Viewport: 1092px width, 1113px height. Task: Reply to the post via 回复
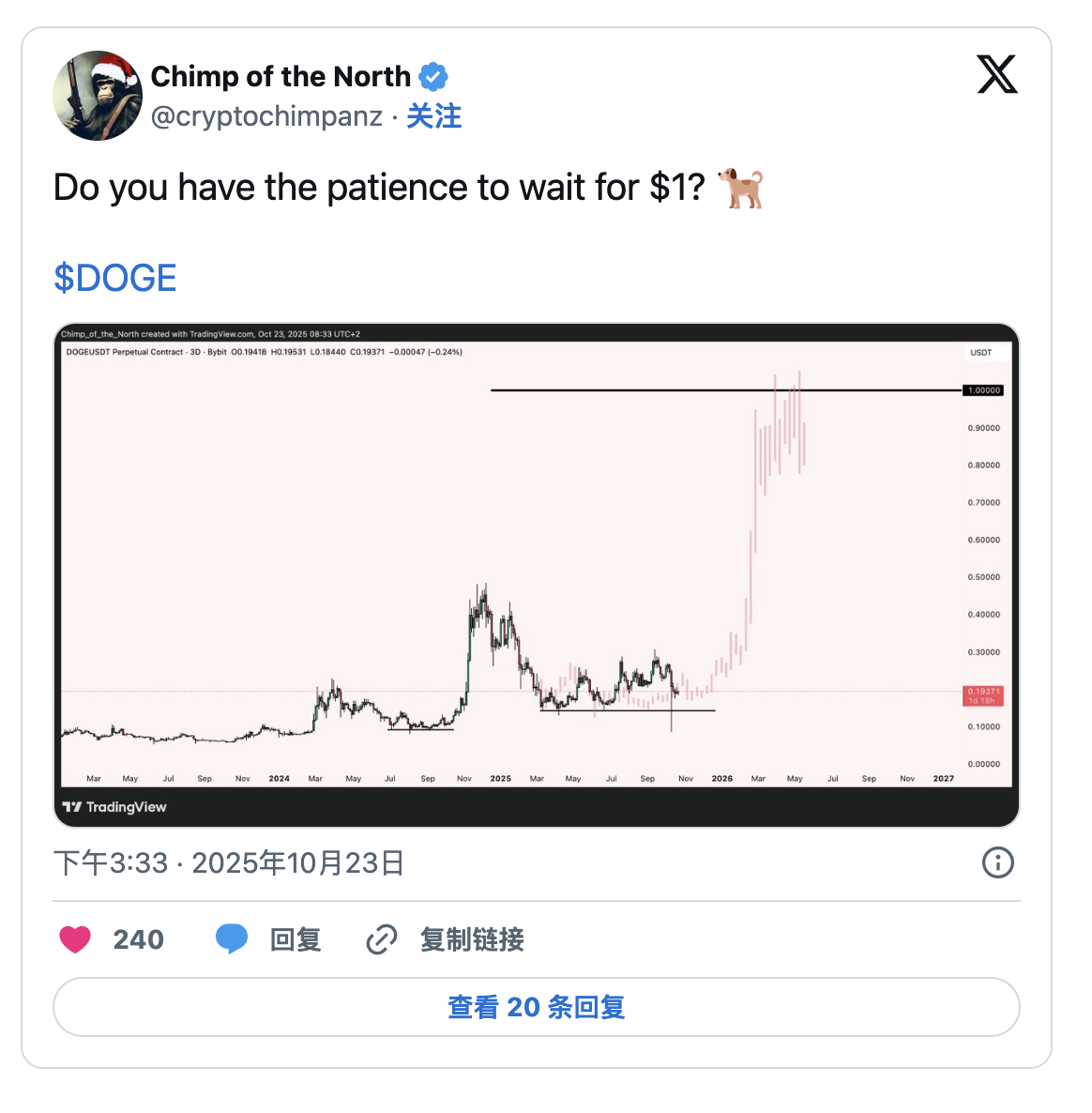click(x=269, y=939)
